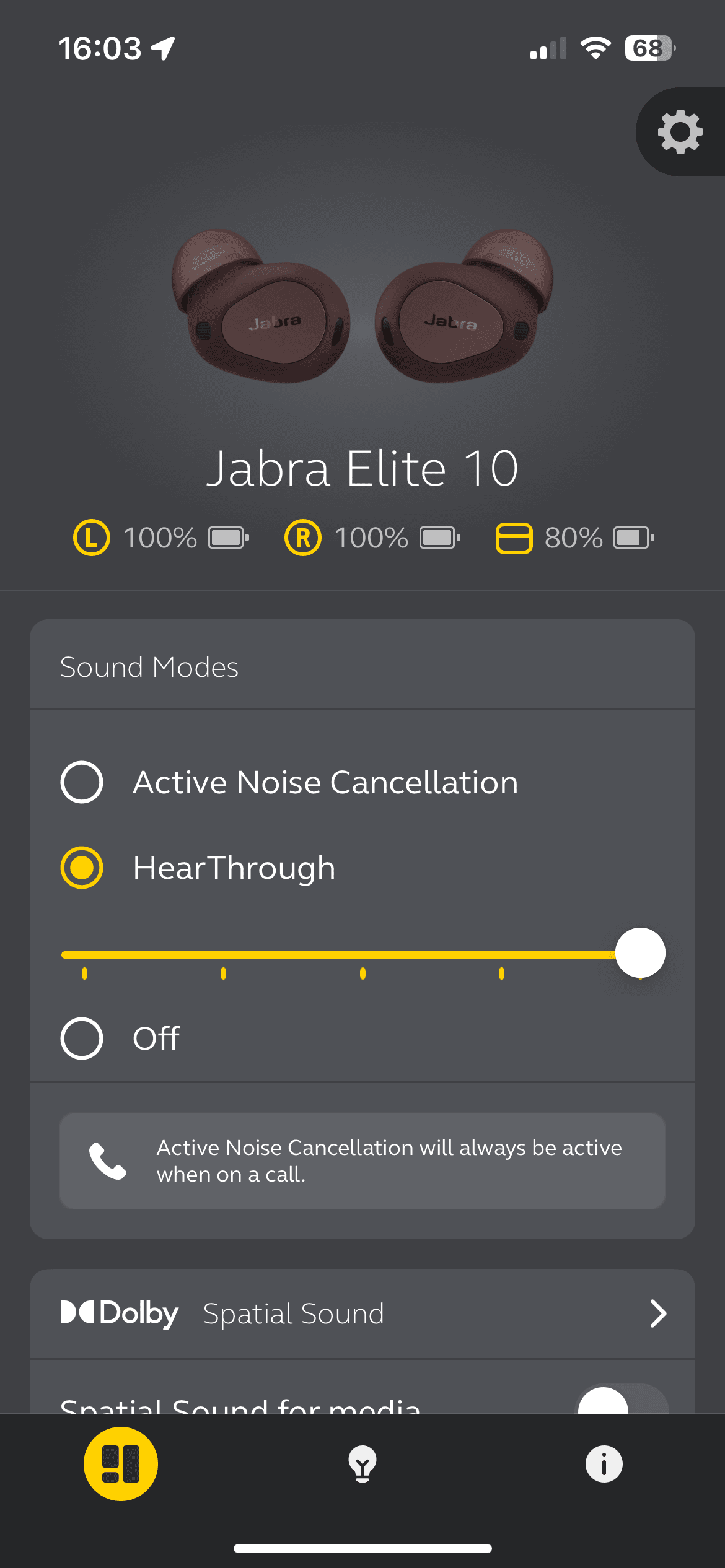725x1568 pixels.
Task: Toggle Spatial Sound for media
Action: [x=622, y=1401]
